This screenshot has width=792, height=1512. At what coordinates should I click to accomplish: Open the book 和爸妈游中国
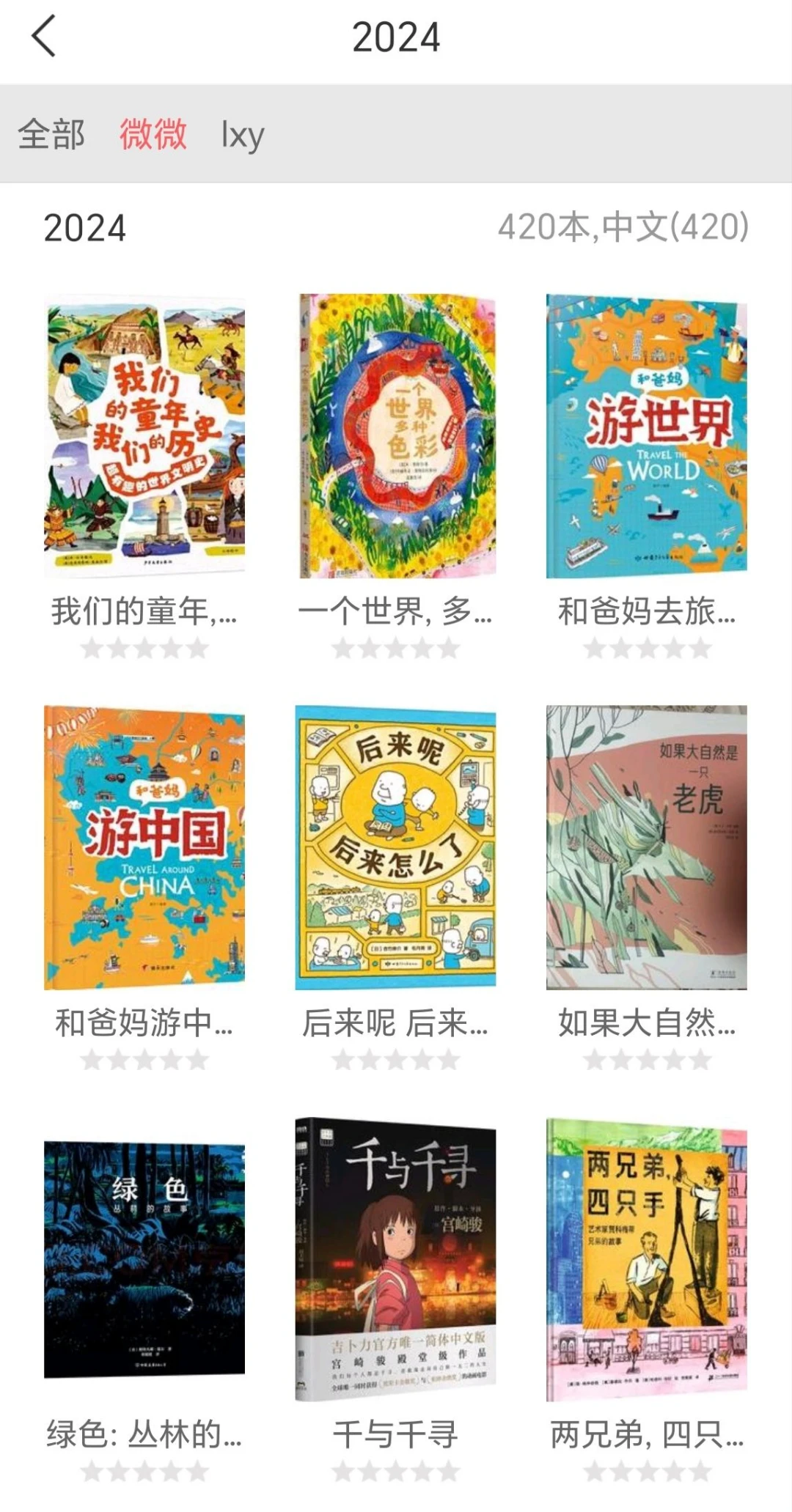(x=144, y=847)
